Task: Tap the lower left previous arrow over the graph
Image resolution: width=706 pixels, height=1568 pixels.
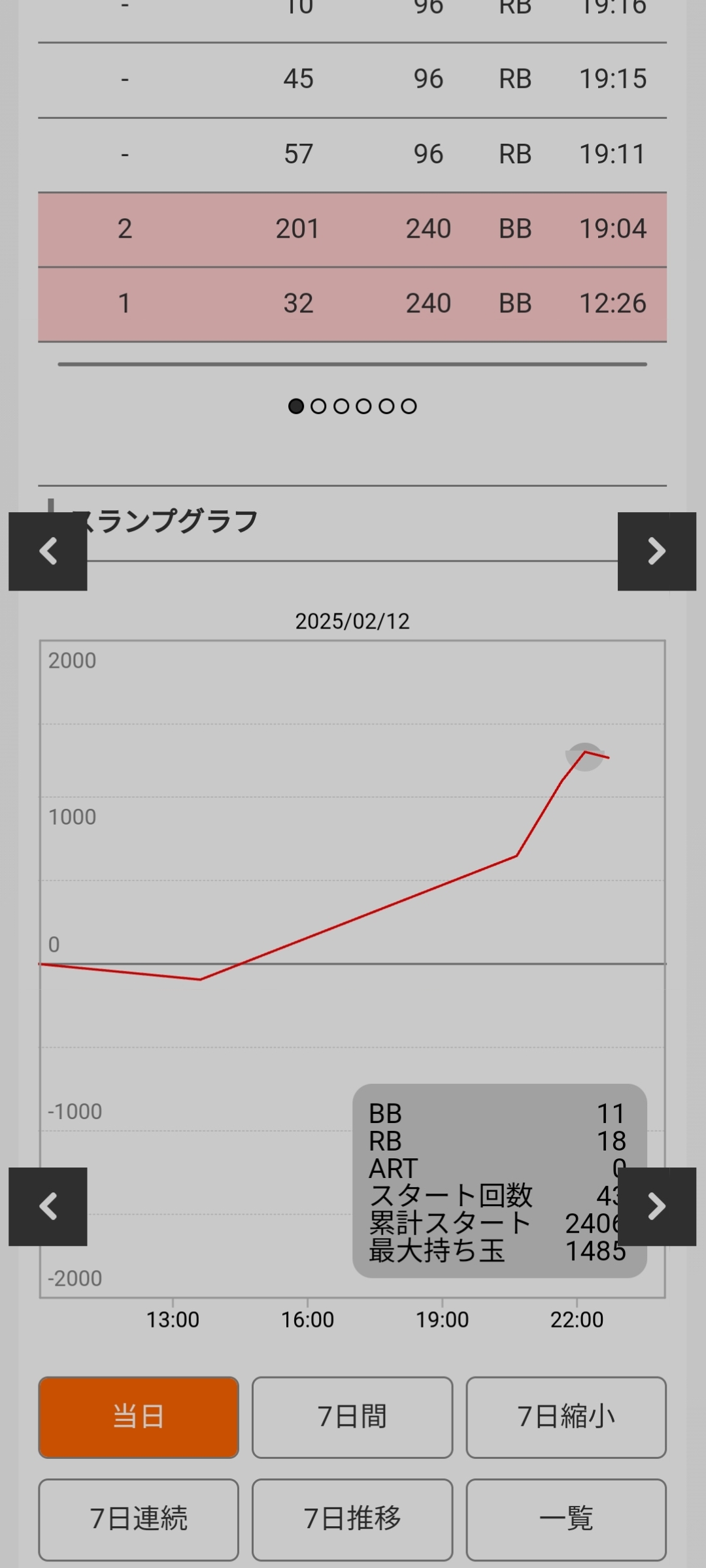Action: (48, 1207)
